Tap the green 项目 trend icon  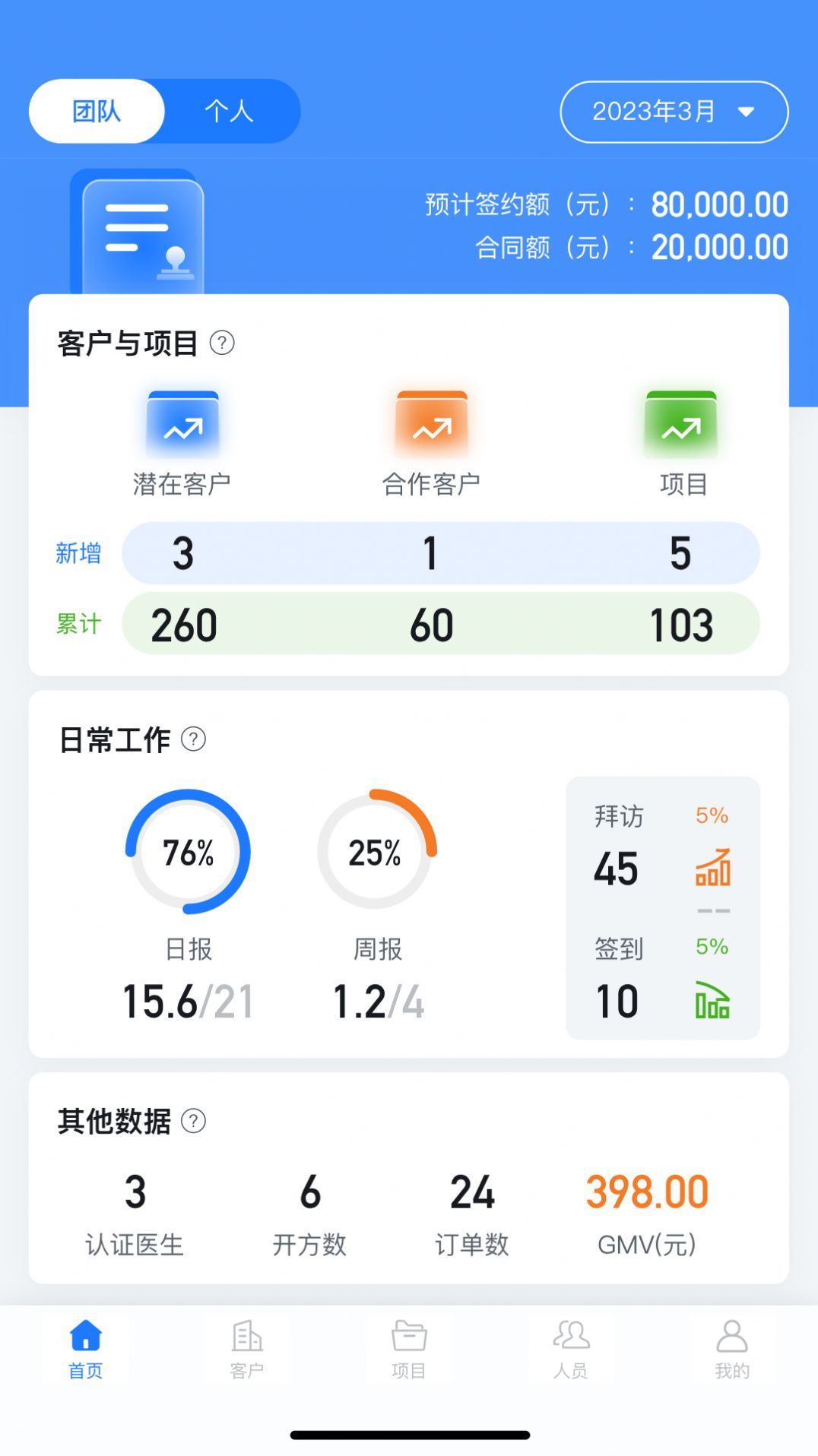(680, 426)
